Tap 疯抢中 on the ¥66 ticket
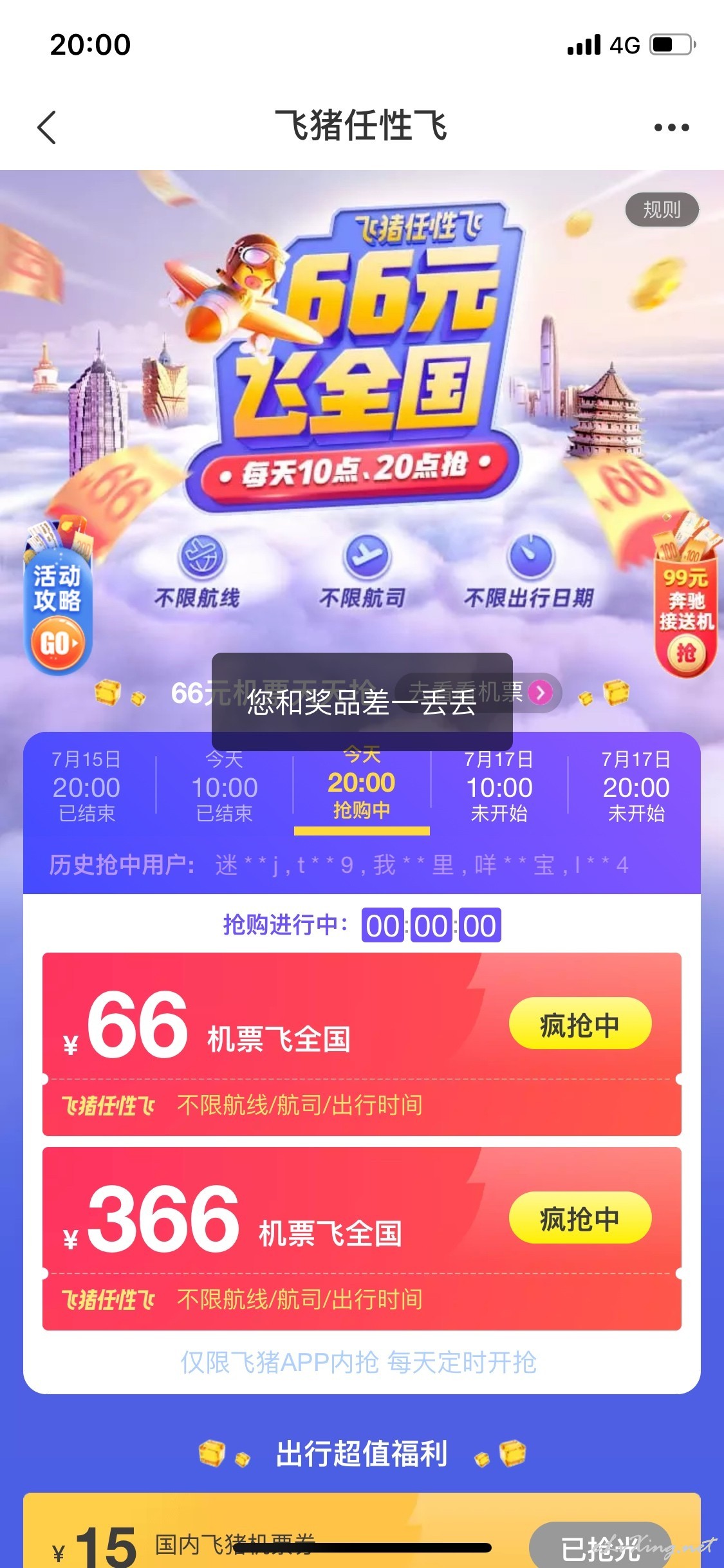 tap(580, 1023)
